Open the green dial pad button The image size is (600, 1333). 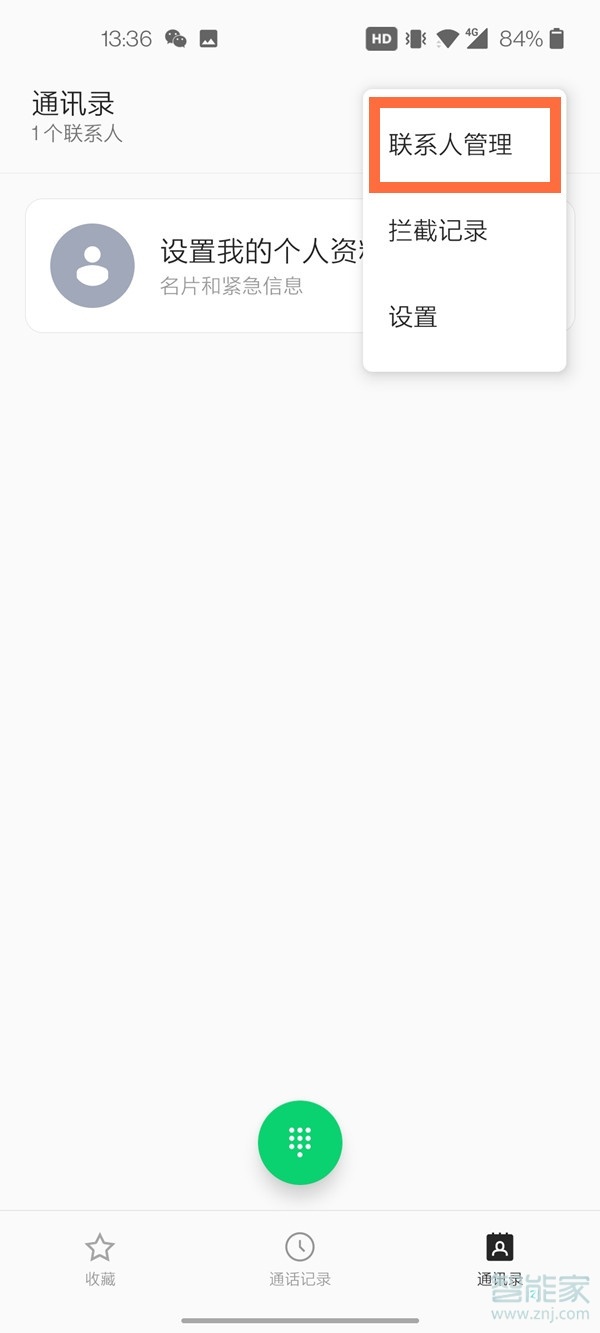[x=300, y=1143]
